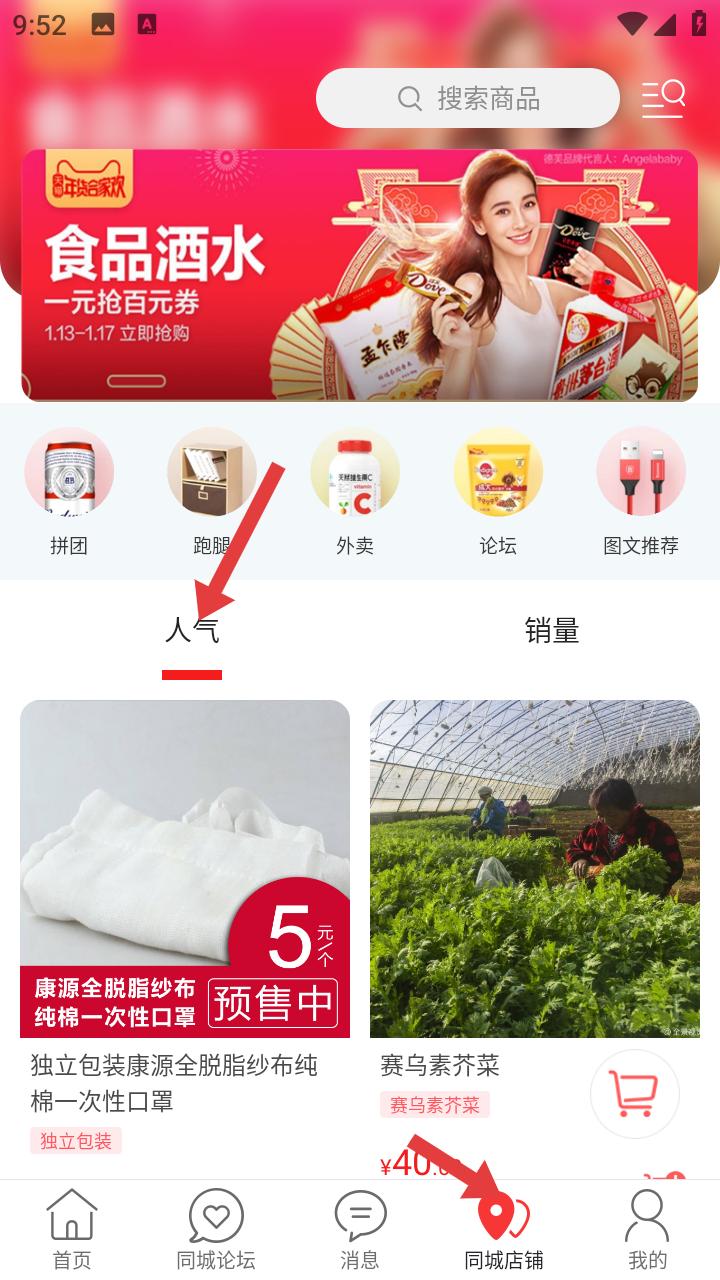Image resolution: width=720 pixels, height=1280 pixels.
Task: Open the 搜索商品 search box
Action: (468, 98)
